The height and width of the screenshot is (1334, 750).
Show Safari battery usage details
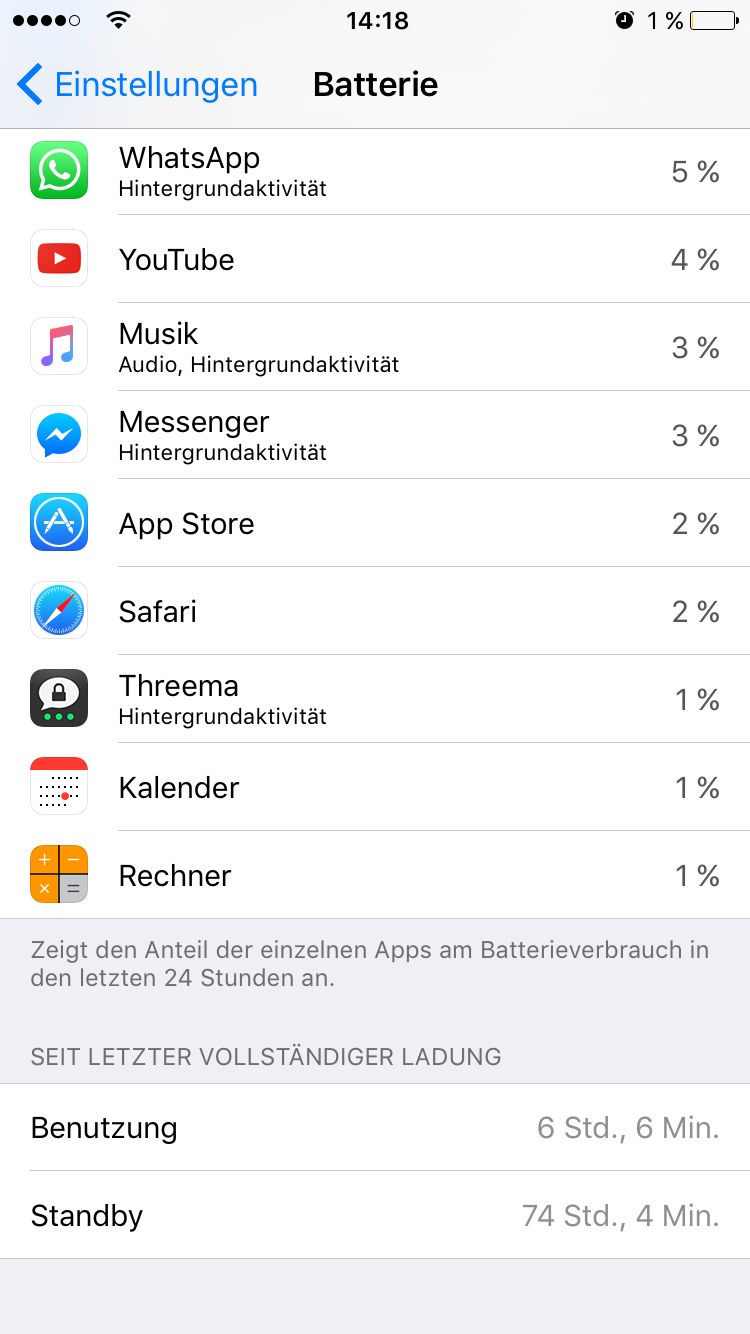[x=375, y=611]
